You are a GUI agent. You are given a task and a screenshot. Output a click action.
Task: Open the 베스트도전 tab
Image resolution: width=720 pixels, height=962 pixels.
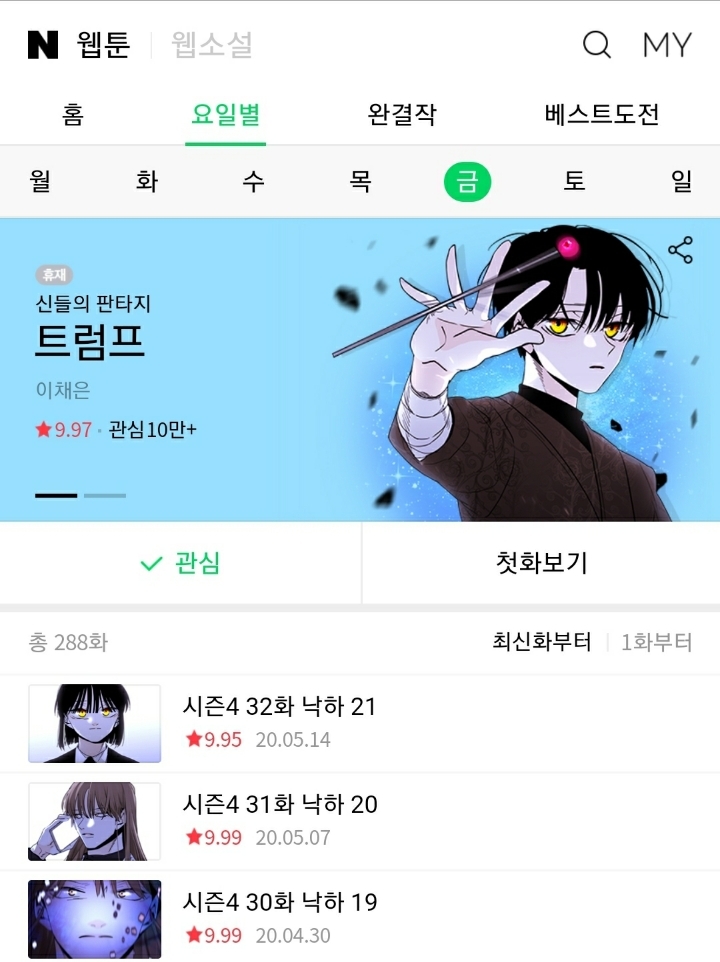(x=602, y=114)
